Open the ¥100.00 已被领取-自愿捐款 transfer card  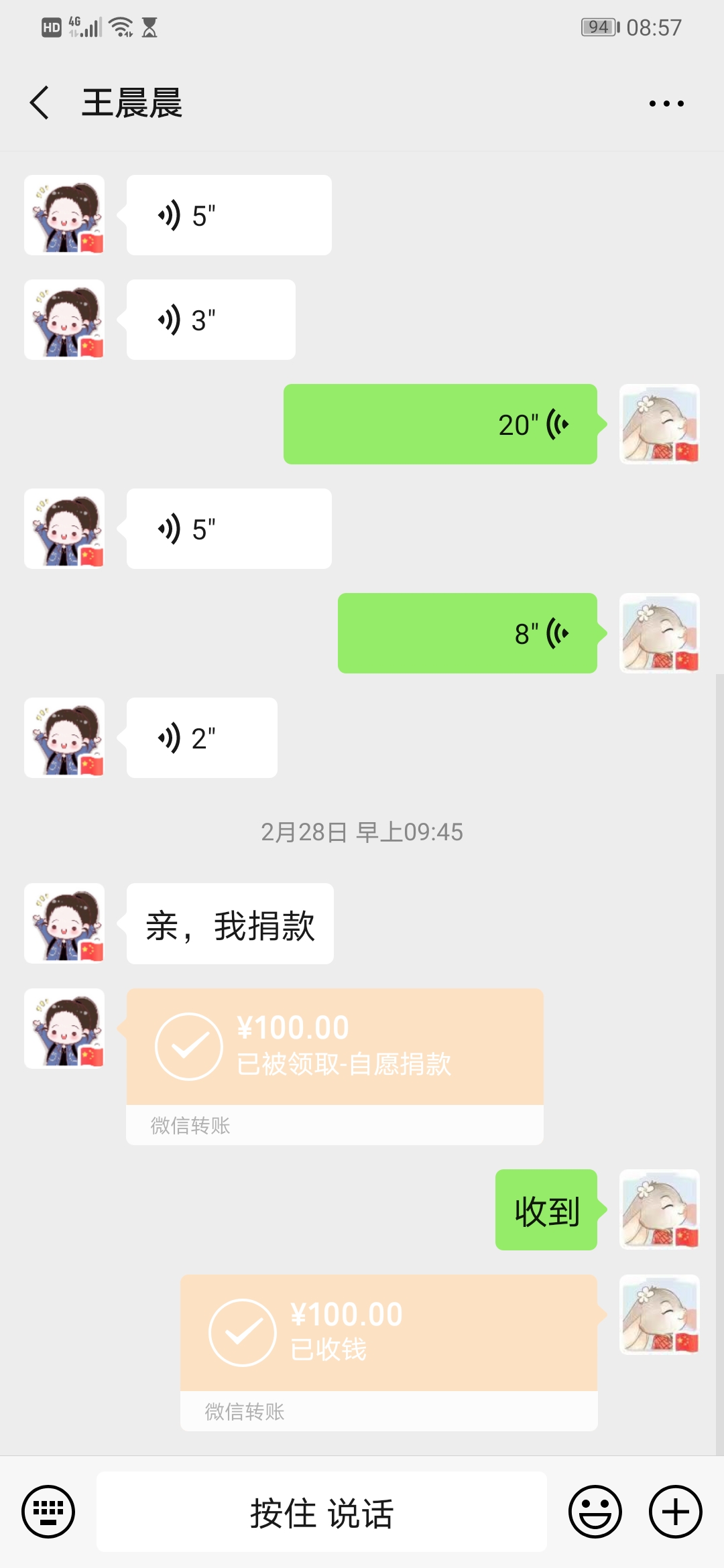pyautogui.click(x=335, y=1066)
